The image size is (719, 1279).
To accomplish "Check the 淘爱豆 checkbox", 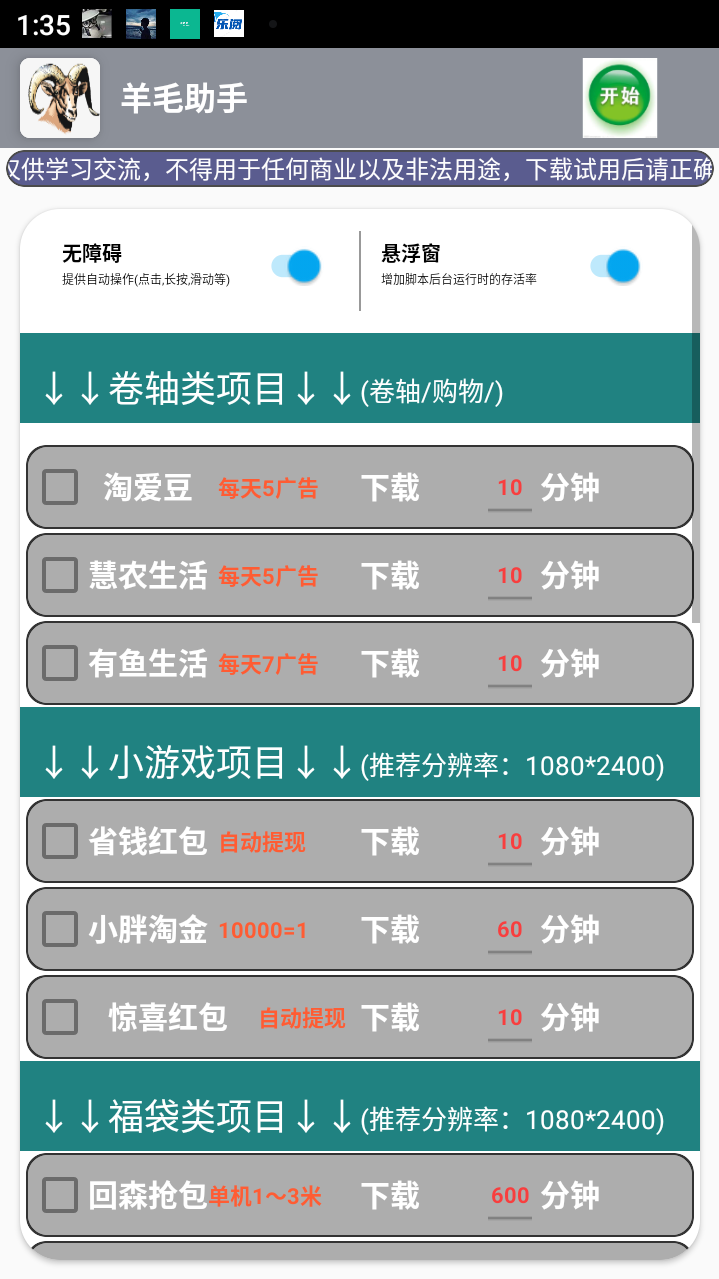I will pos(60,488).
